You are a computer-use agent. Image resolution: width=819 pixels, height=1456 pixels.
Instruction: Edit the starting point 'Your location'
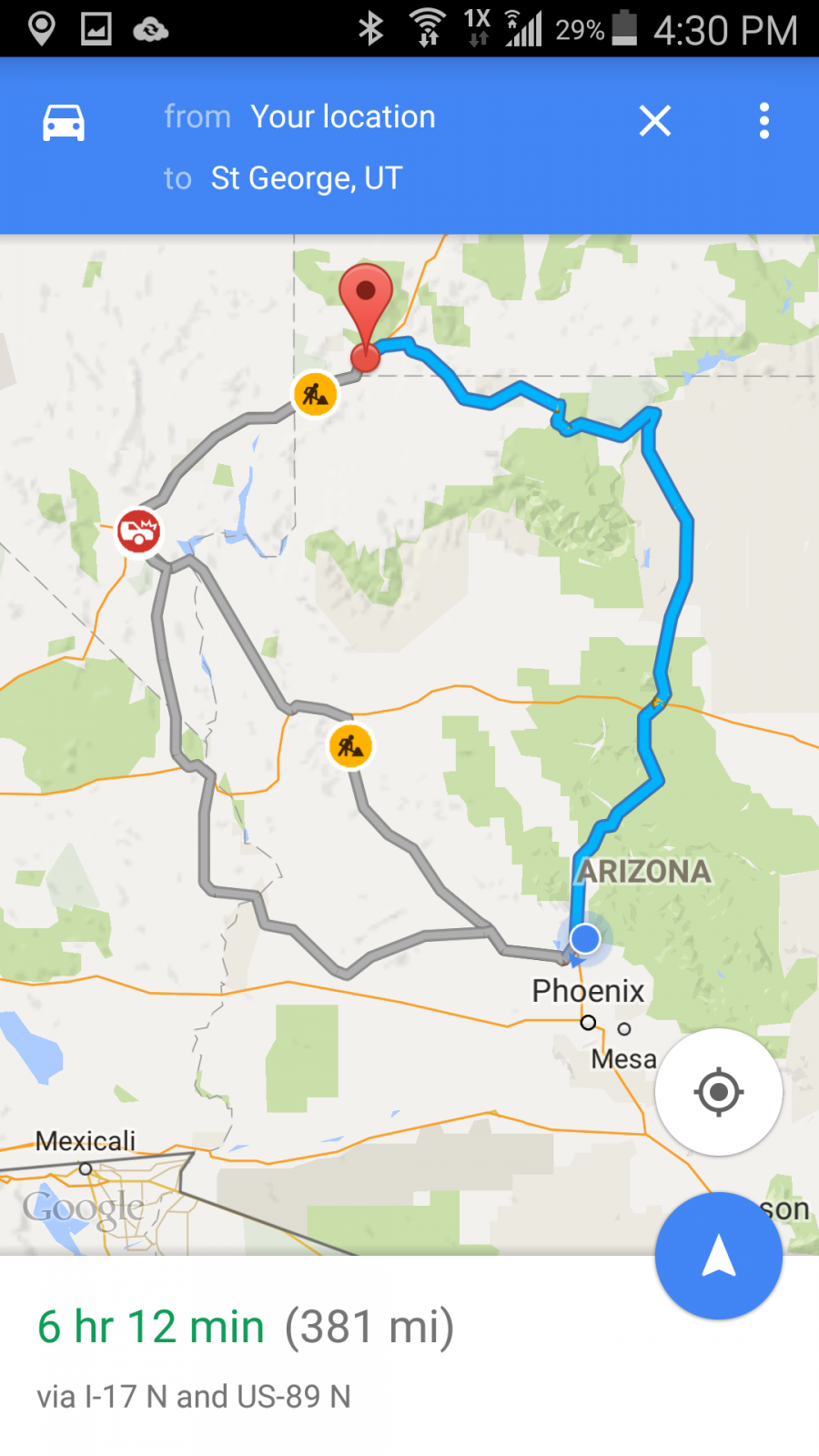pyautogui.click(x=342, y=116)
